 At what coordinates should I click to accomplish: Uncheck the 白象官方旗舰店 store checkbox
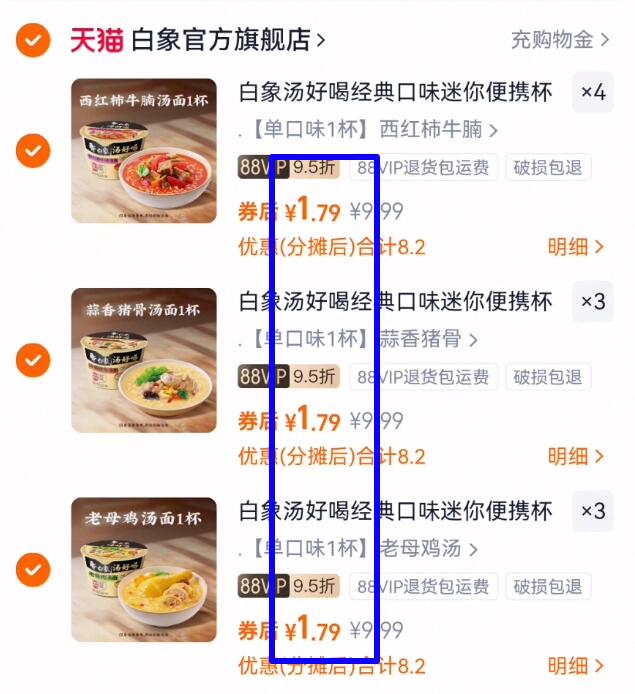pos(33,41)
